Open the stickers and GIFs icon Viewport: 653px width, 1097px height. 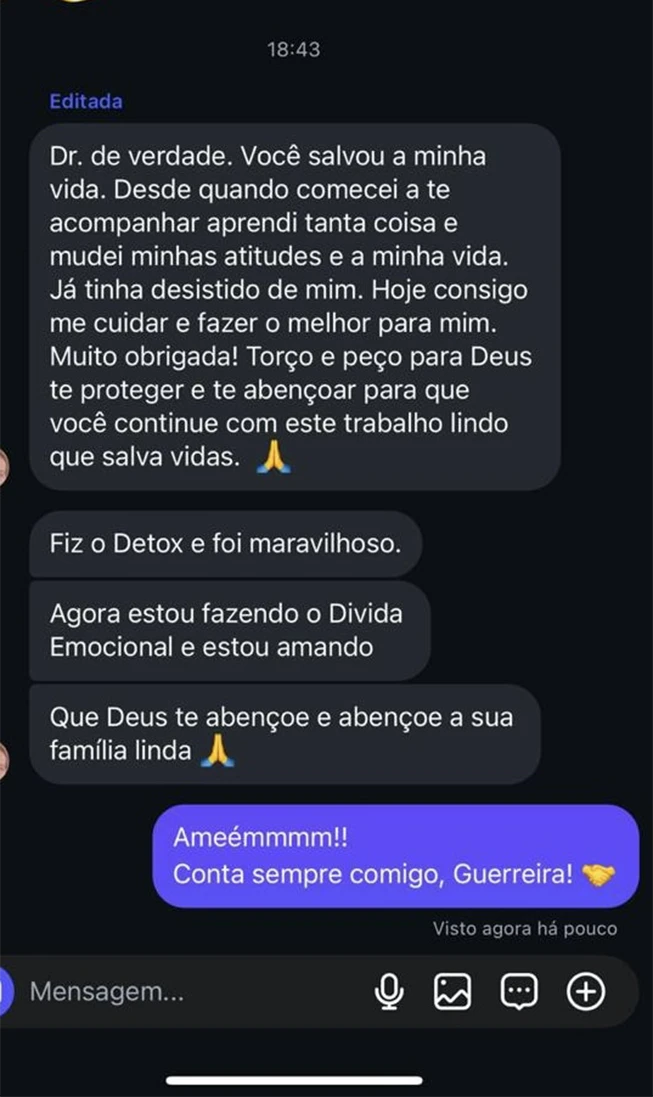point(519,991)
